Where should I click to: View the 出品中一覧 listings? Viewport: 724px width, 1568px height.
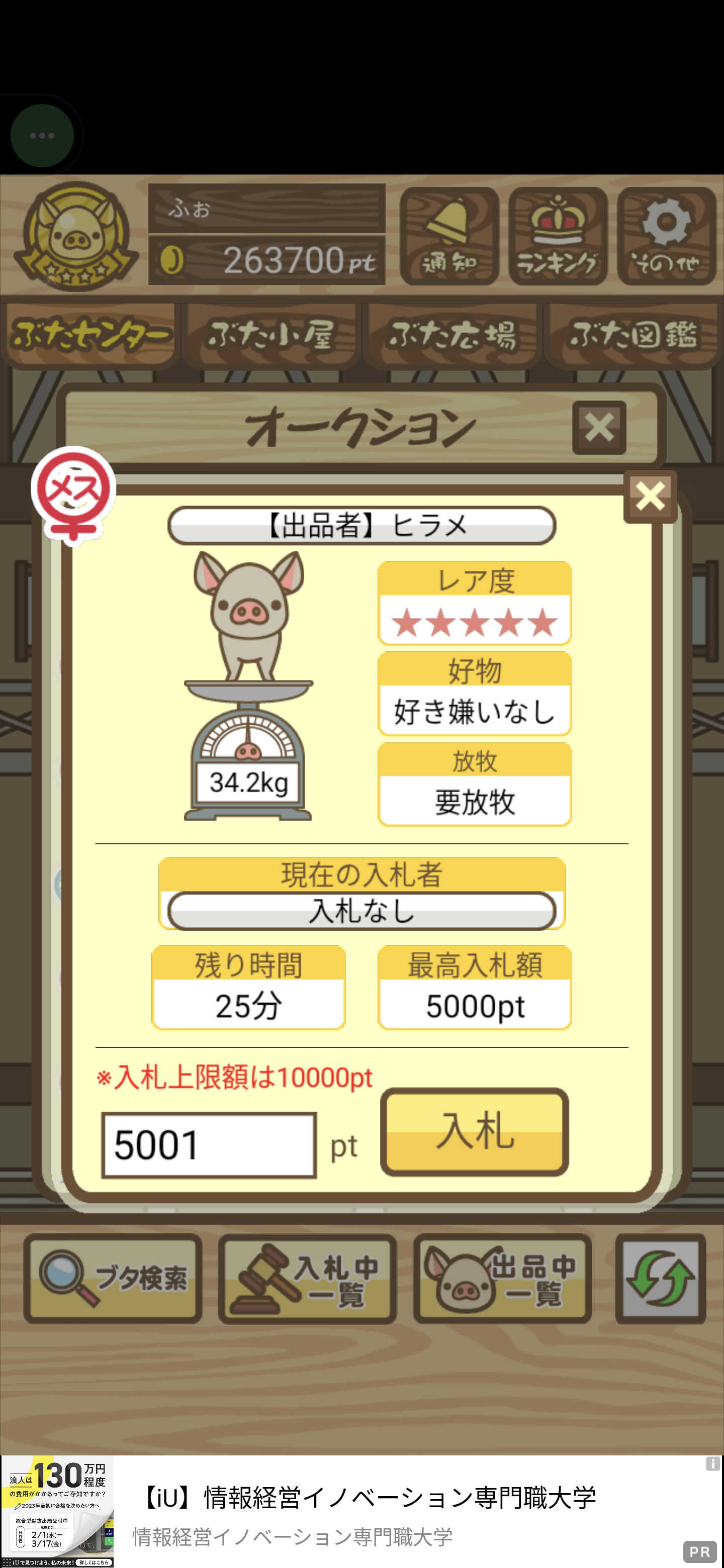pyautogui.click(x=502, y=1278)
